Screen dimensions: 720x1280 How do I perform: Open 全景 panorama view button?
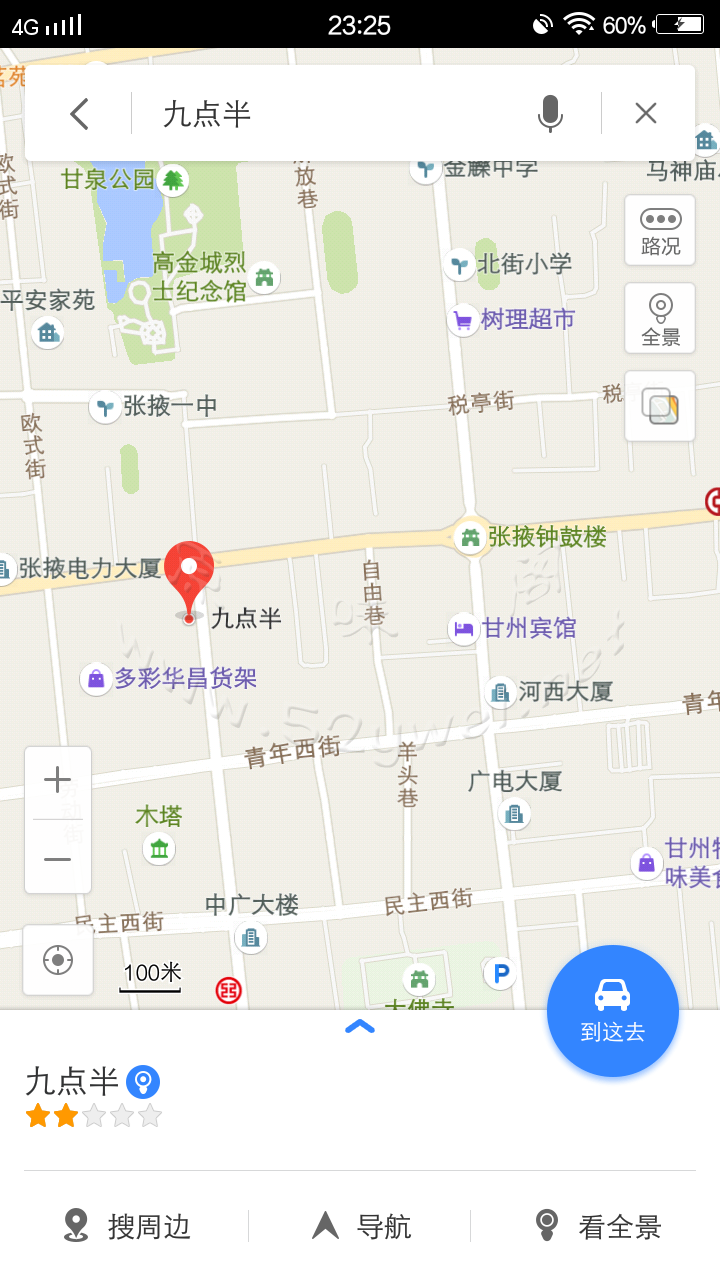click(x=660, y=318)
